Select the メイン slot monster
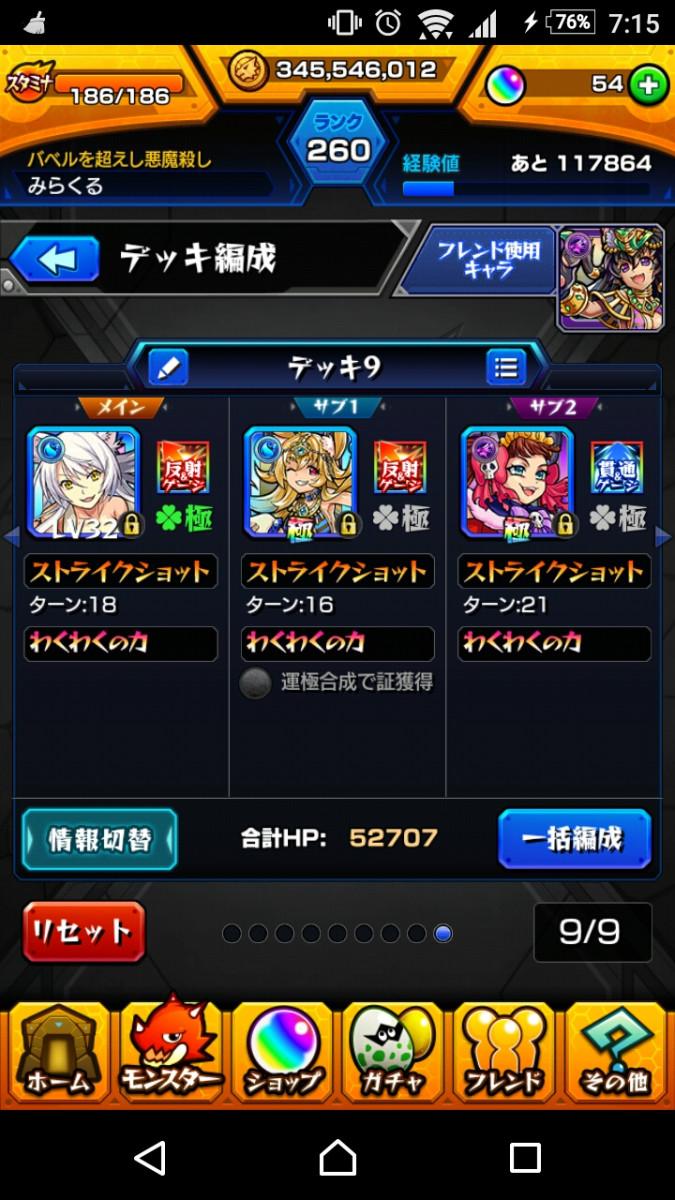The image size is (675, 1200). pyautogui.click(x=84, y=483)
